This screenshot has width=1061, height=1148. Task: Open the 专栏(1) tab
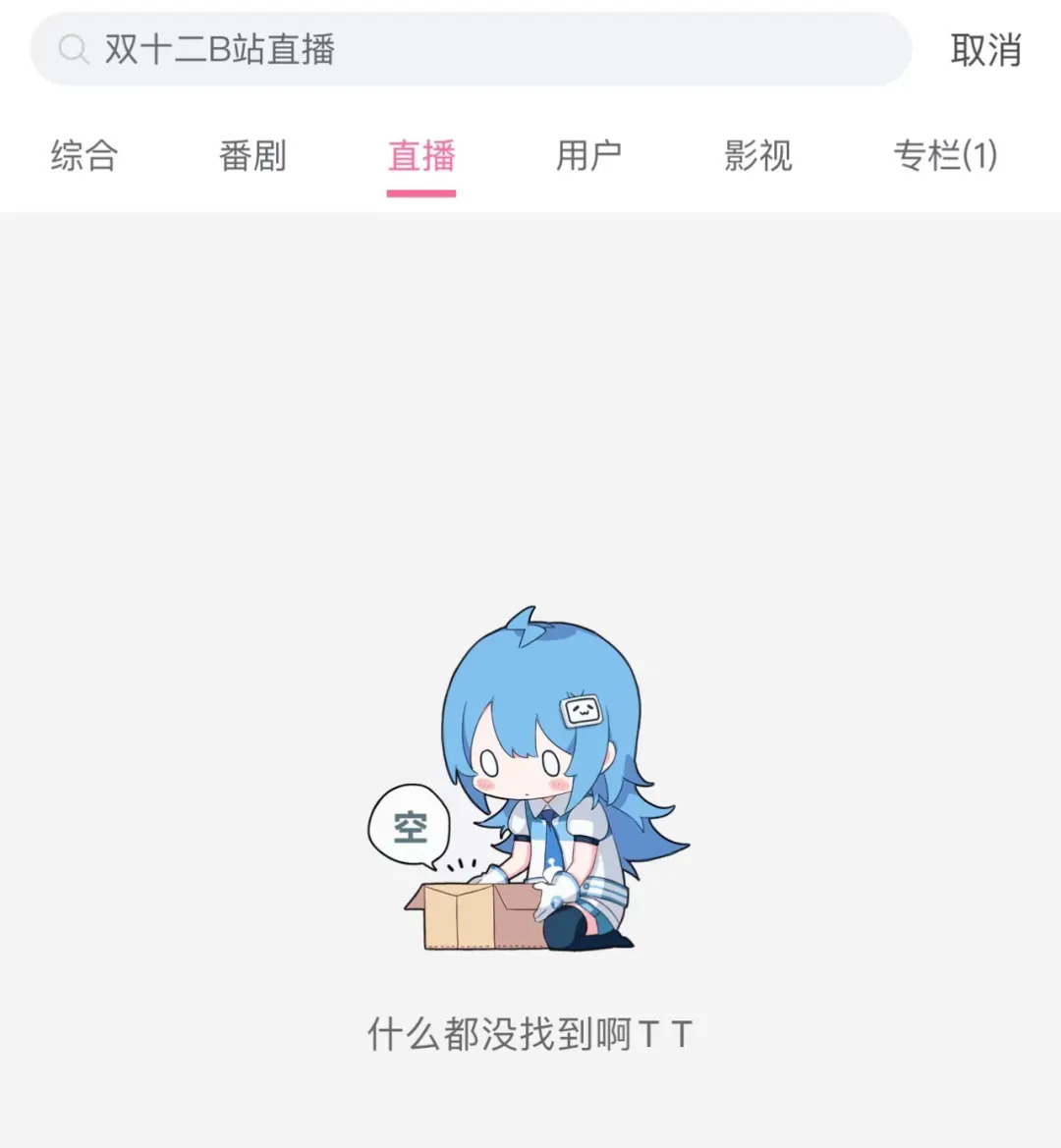pos(945,155)
